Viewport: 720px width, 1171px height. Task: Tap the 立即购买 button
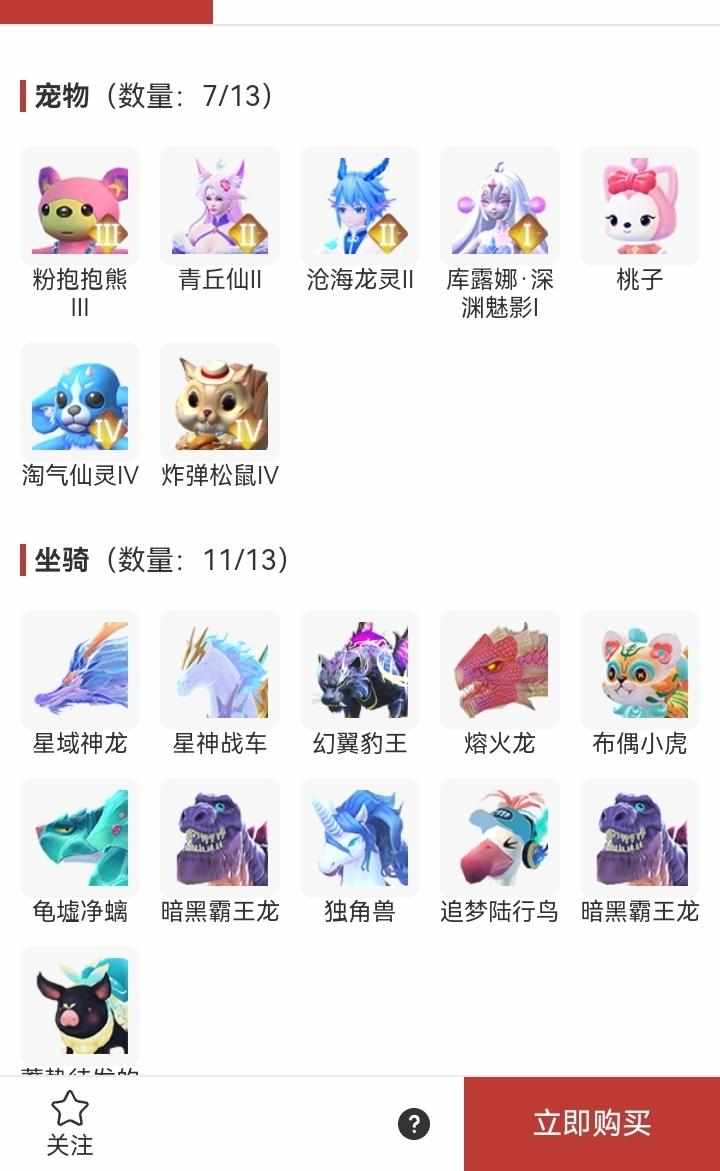point(591,1123)
